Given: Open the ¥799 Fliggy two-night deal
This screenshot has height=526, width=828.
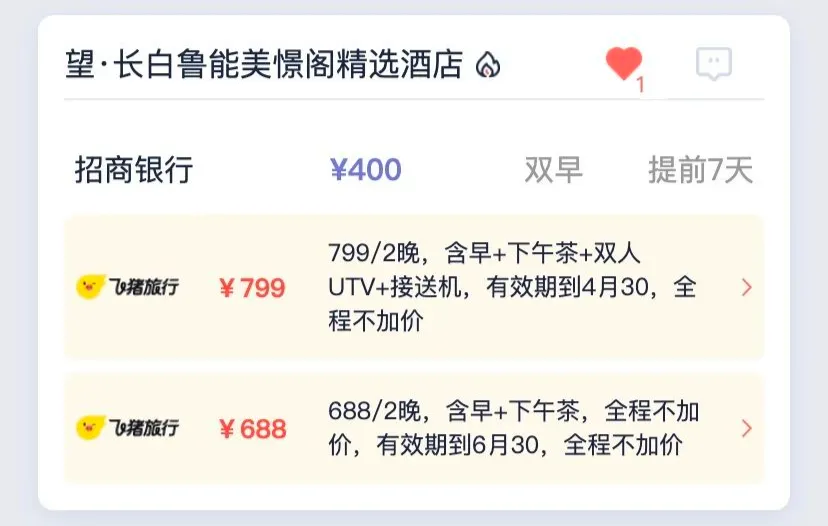Looking at the screenshot, I should tap(413, 288).
